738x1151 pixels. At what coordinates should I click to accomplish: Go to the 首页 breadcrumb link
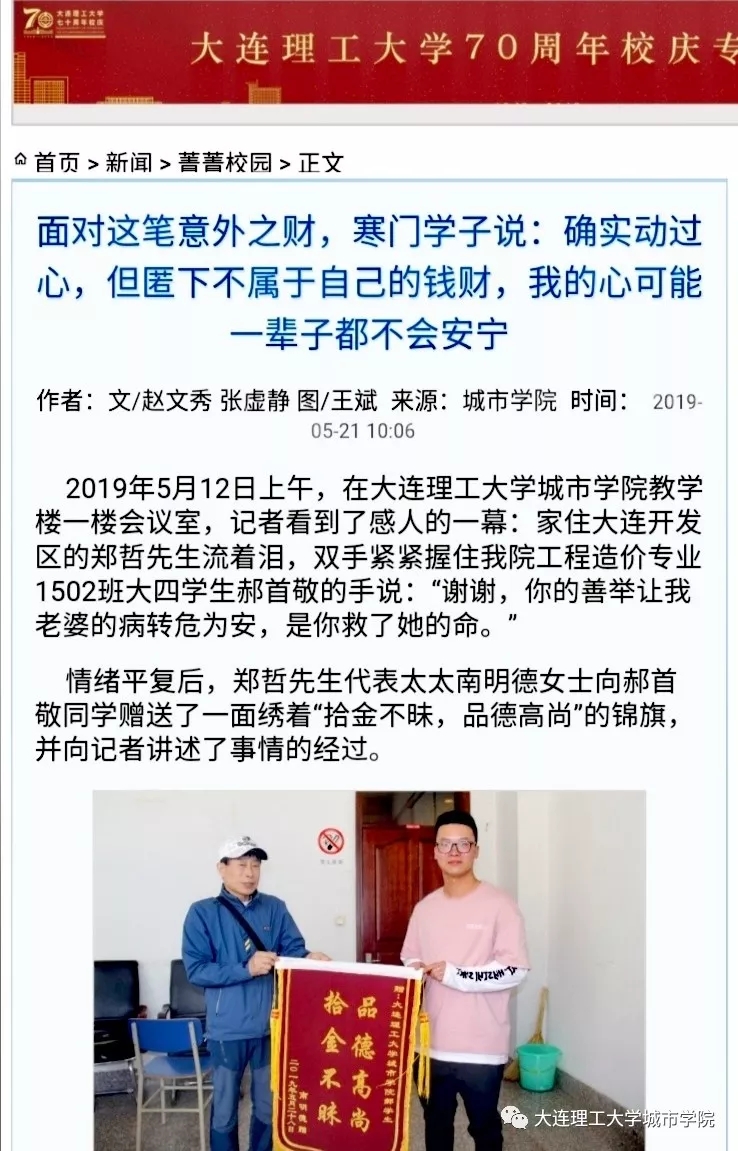pos(56,163)
